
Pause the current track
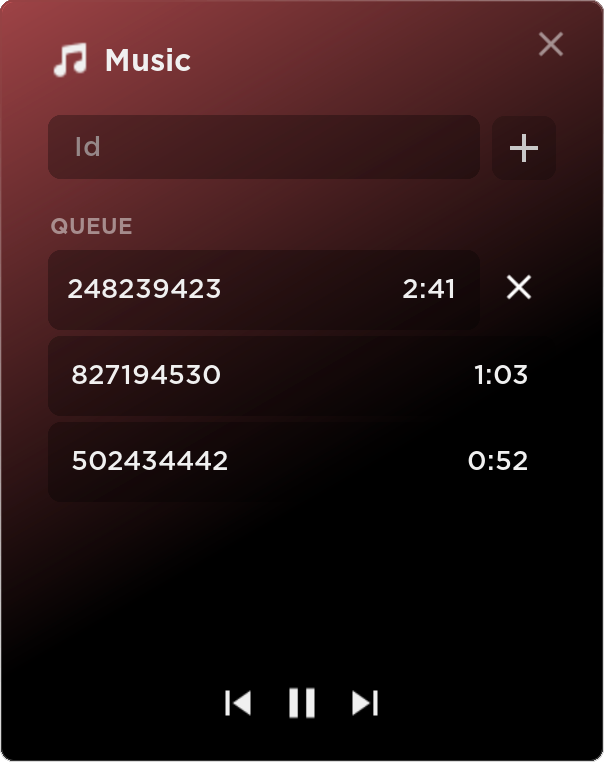click(x=302, y=703)
